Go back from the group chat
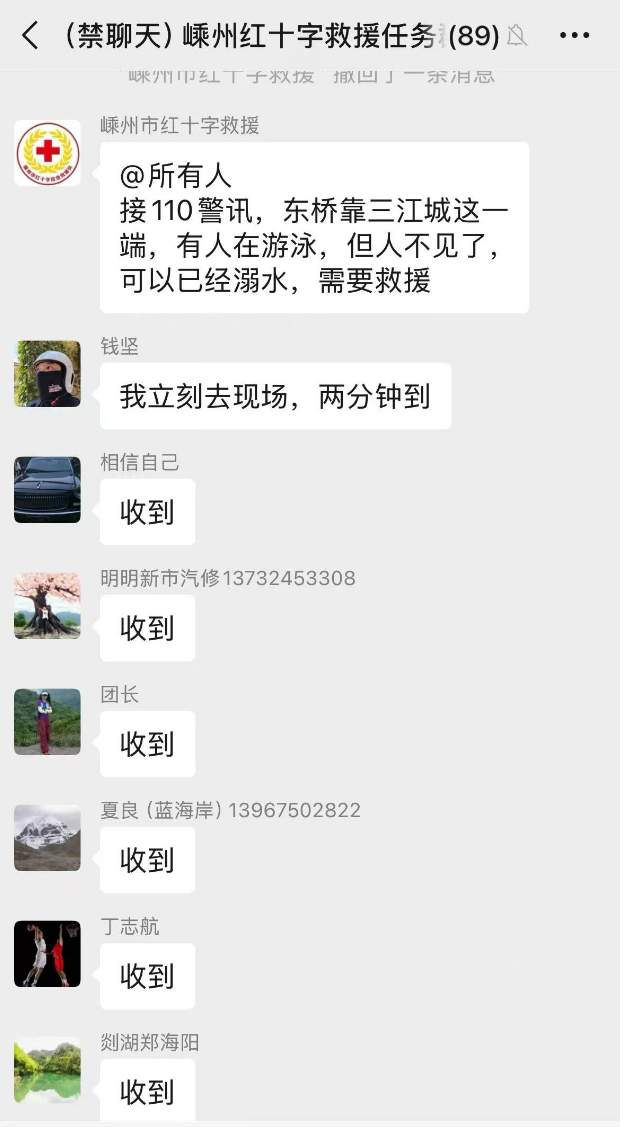627x1127 pixels. tap(30, 37)
